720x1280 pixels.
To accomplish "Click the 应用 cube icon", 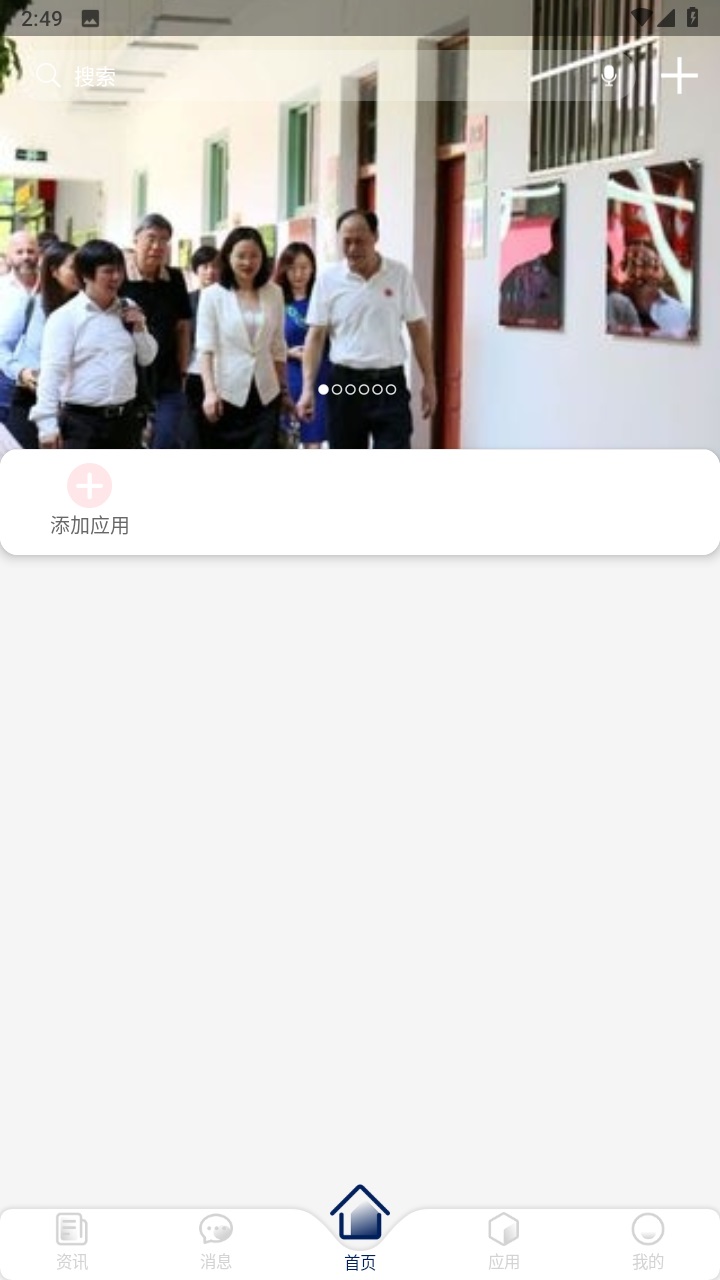I will point(505,1227).
